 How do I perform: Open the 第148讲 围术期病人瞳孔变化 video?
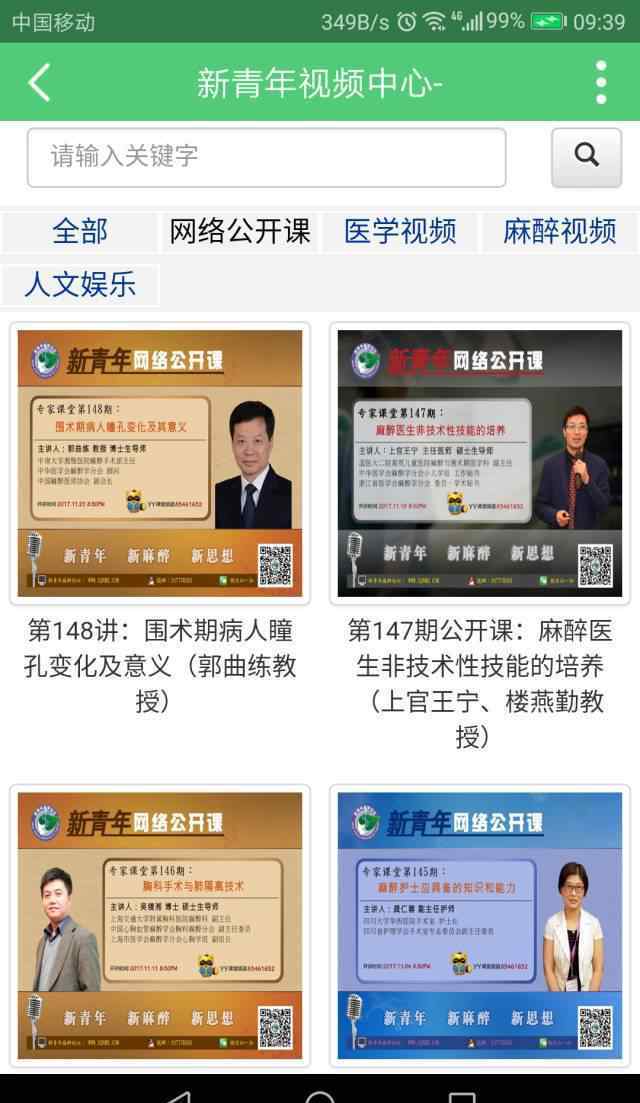(160, 464)
